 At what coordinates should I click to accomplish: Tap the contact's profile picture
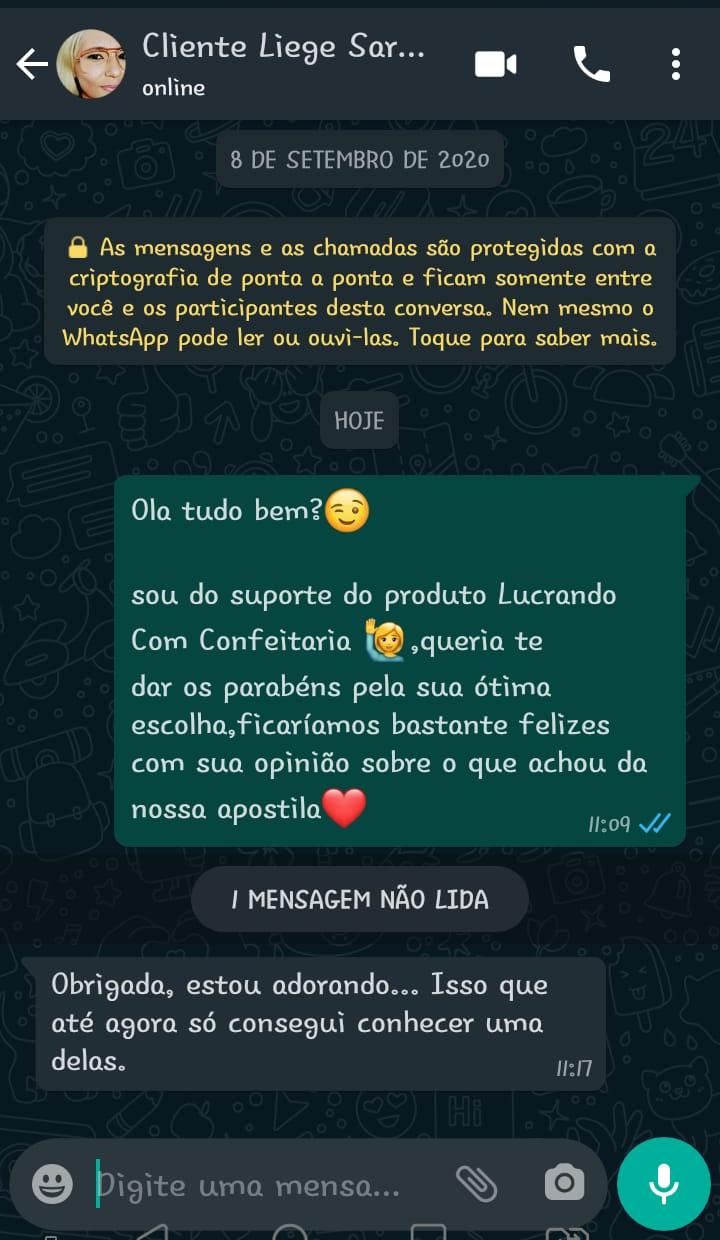click(x=90, y=62)
